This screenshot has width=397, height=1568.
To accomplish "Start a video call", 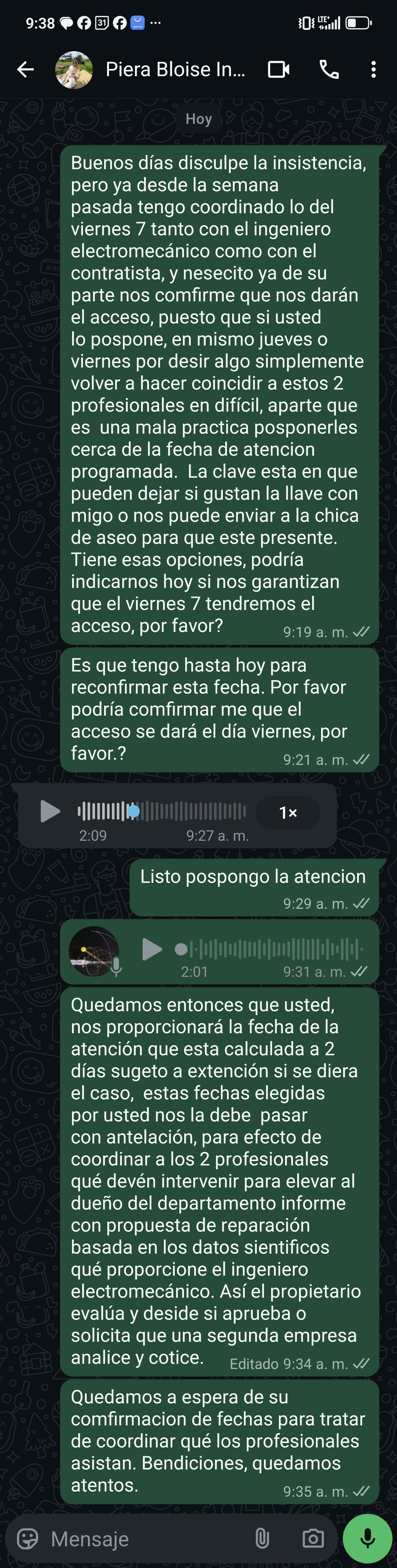I will (279, 69).
